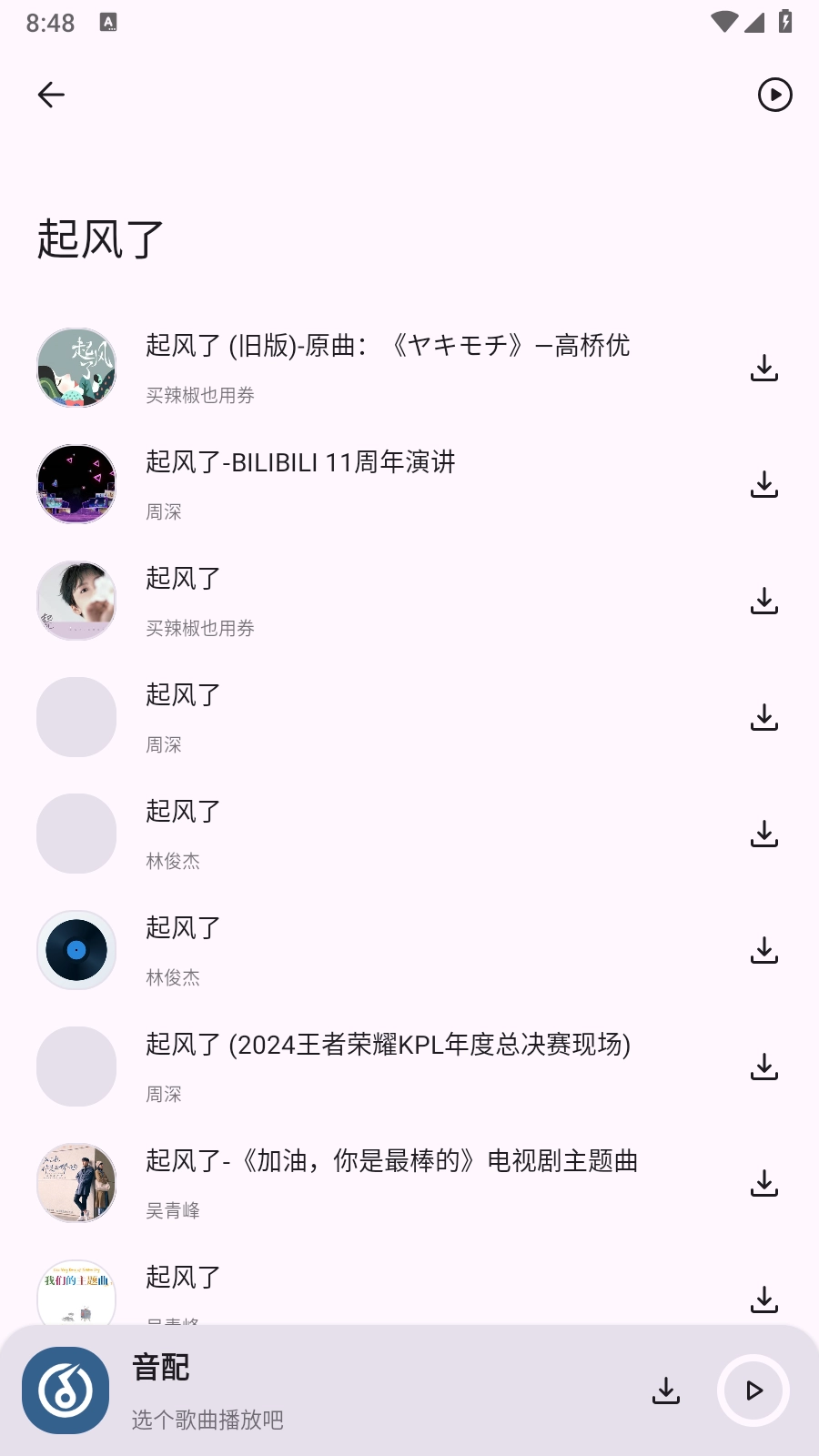The image size is (819, 1456).
Task: Click the 音配 app logo in the player bar
Action: tap(66, 1390)
